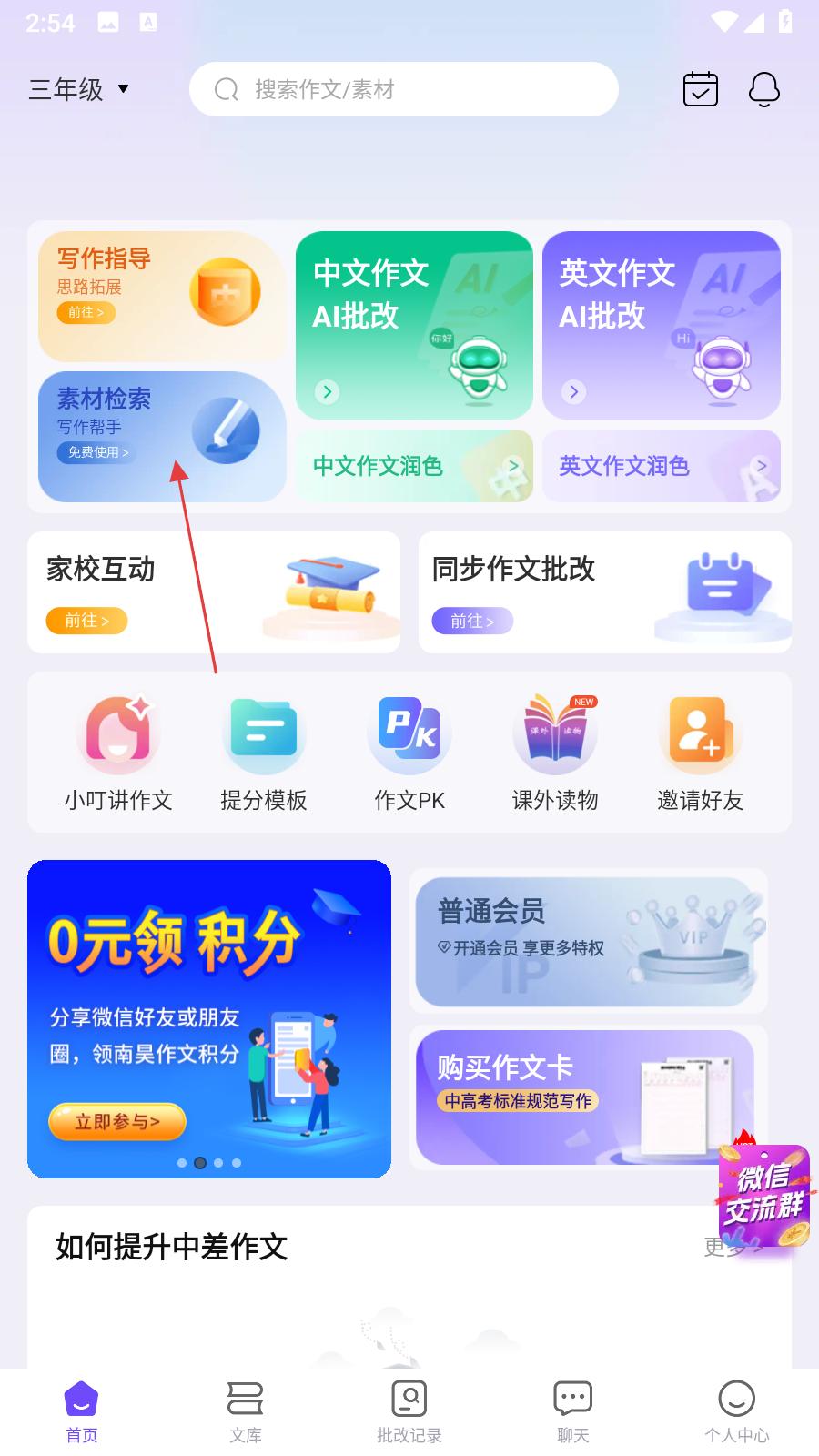Tap the 搜索作文/素材 search box
This screenshot has width=819, height=1456.
tap(403, 89)
